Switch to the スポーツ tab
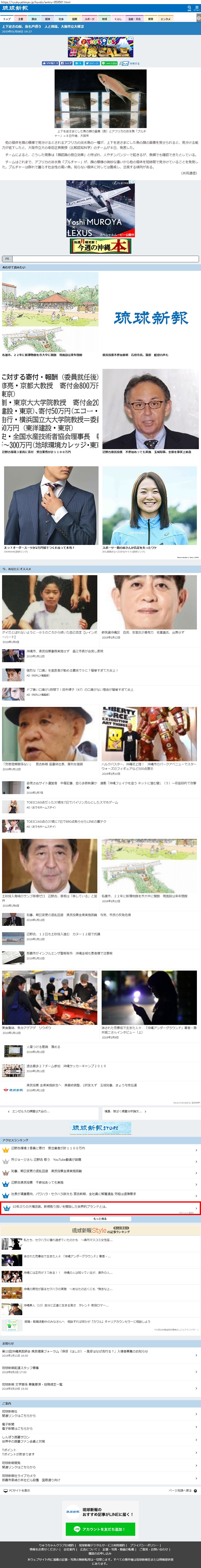201x1568 pixels. tap(90, 19)
